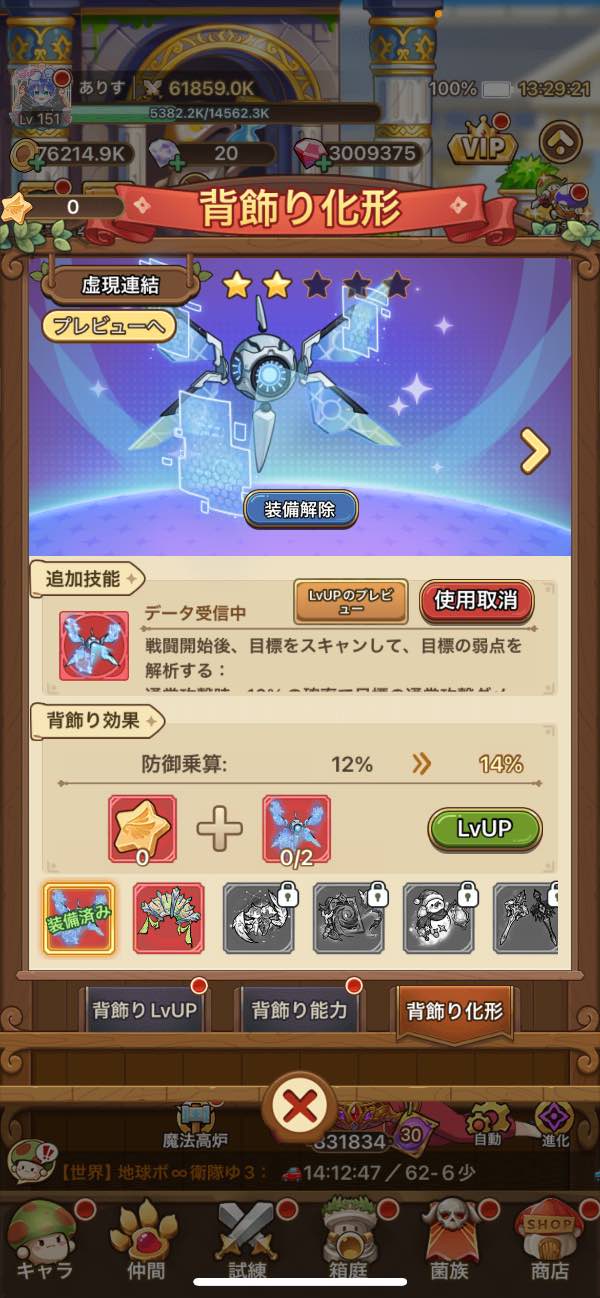The height and width of the screenshot is (1298, 600).
Task: Open the キャラ tab in bottom navigation
Action: click(44, 1241)
